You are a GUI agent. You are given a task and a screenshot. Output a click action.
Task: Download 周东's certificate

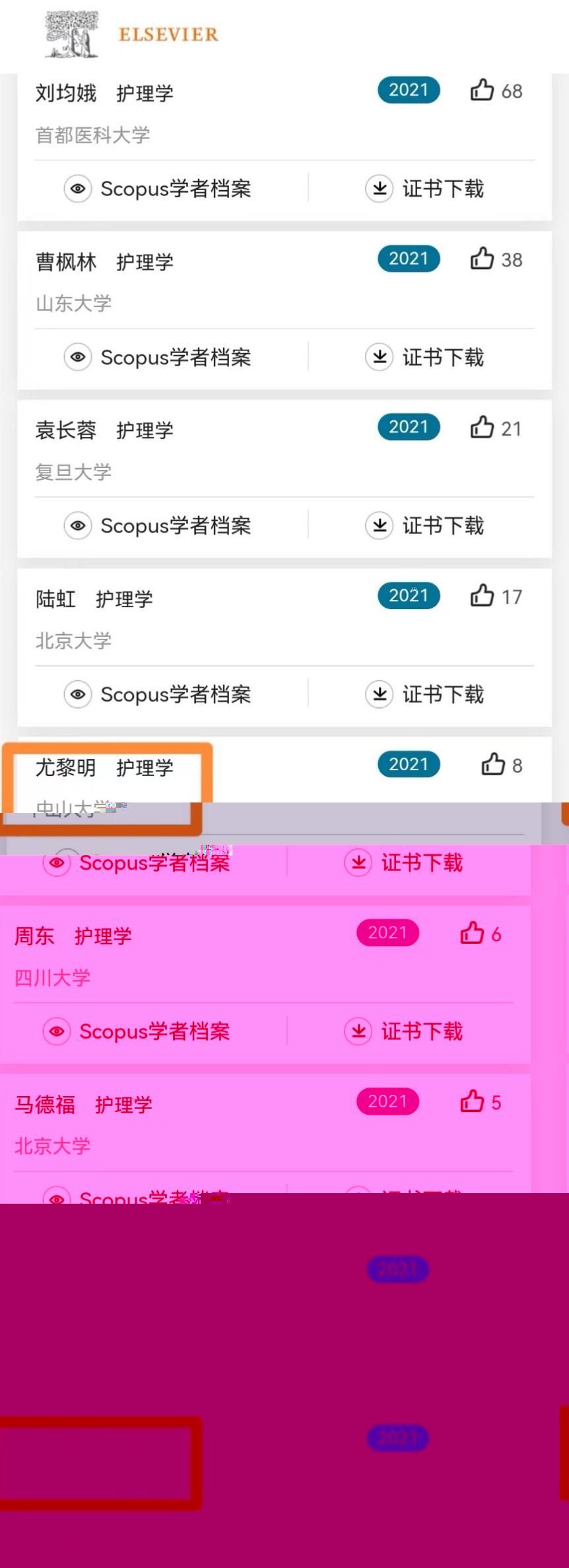coord(404,1031)
